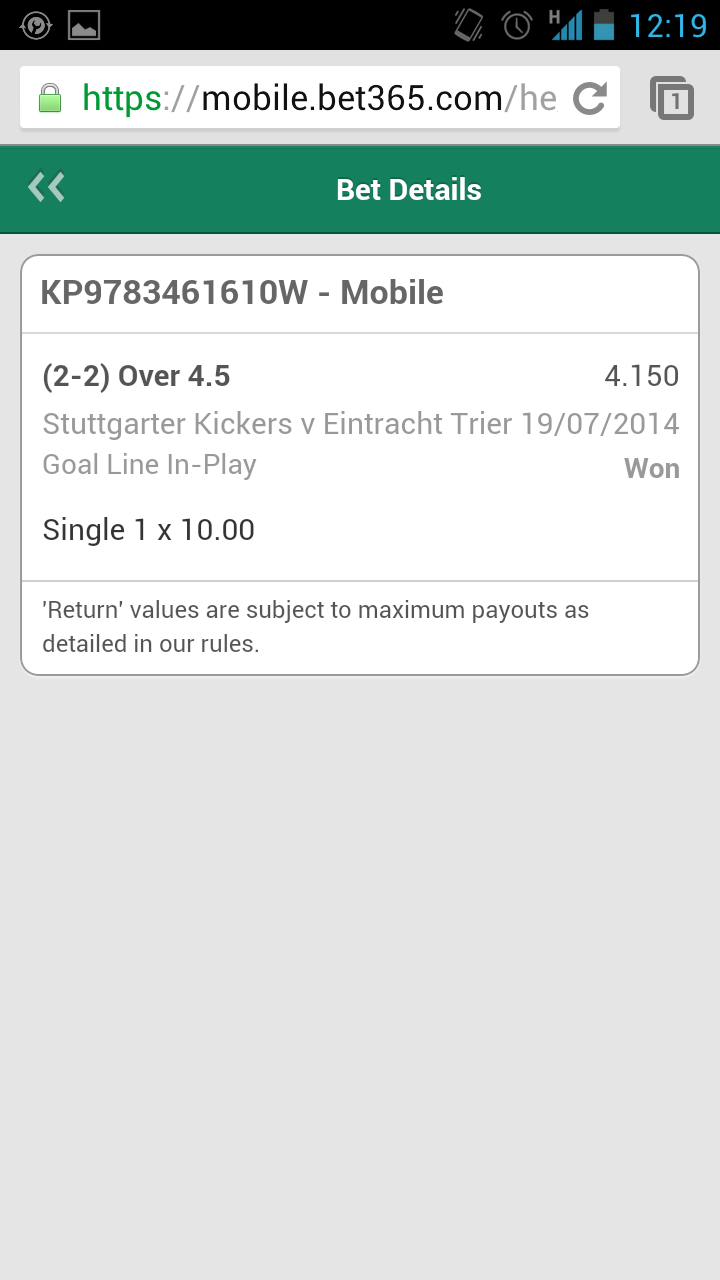This screenshot has height=1280, width=720.
Task: Go back from Bet Details
Action: tap(46, 188)
